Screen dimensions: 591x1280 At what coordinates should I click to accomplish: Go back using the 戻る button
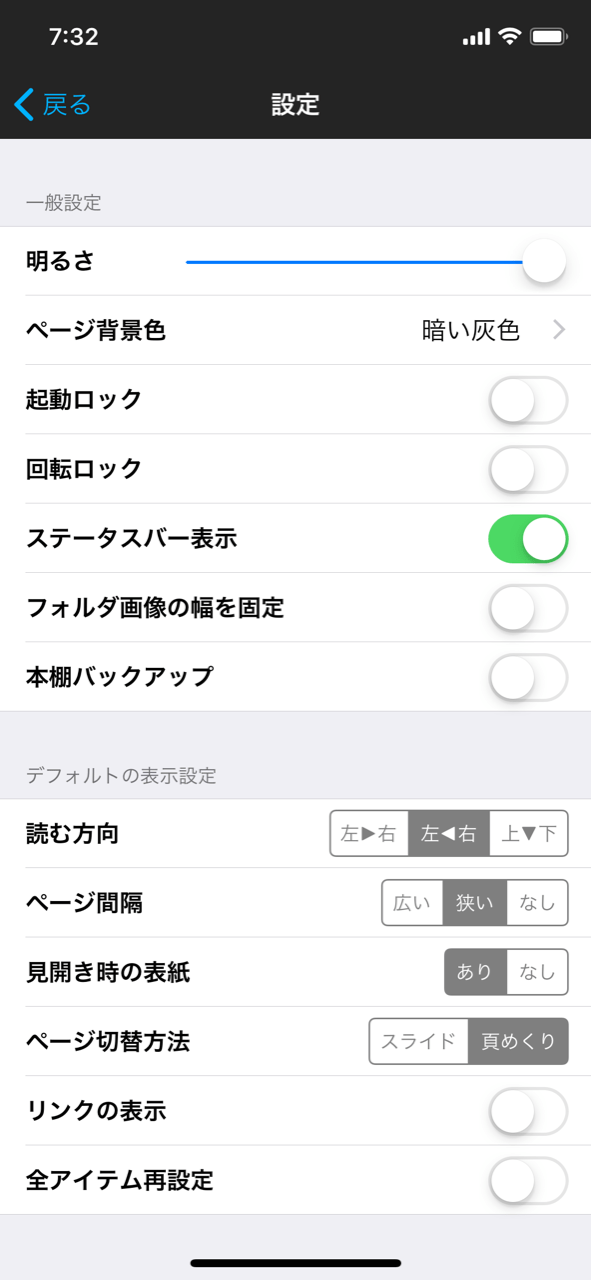pyautogui.click(x=53, y=104)
